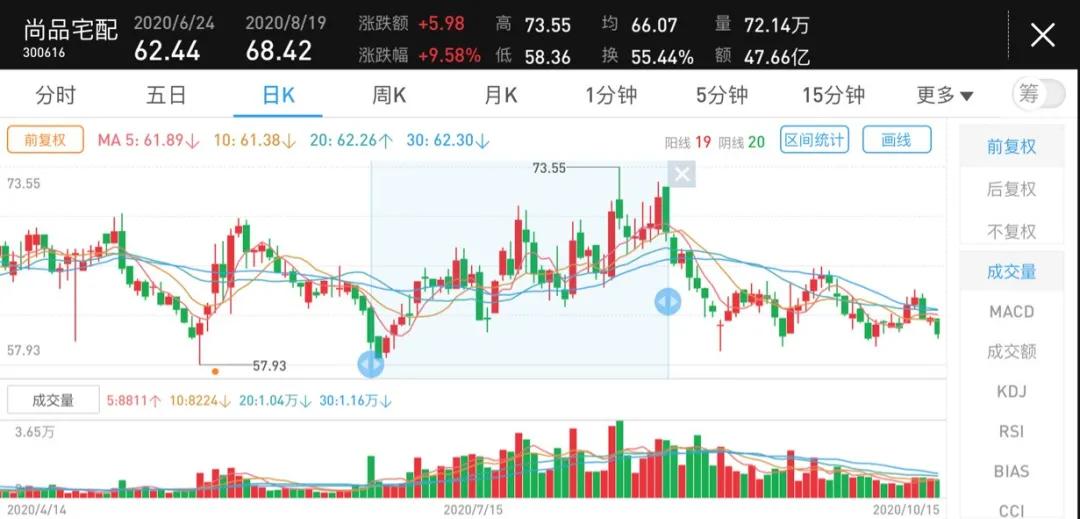The image size is (1080, 519).
Task: Switch to the 5分钟 chart
Action: [722, 96]
